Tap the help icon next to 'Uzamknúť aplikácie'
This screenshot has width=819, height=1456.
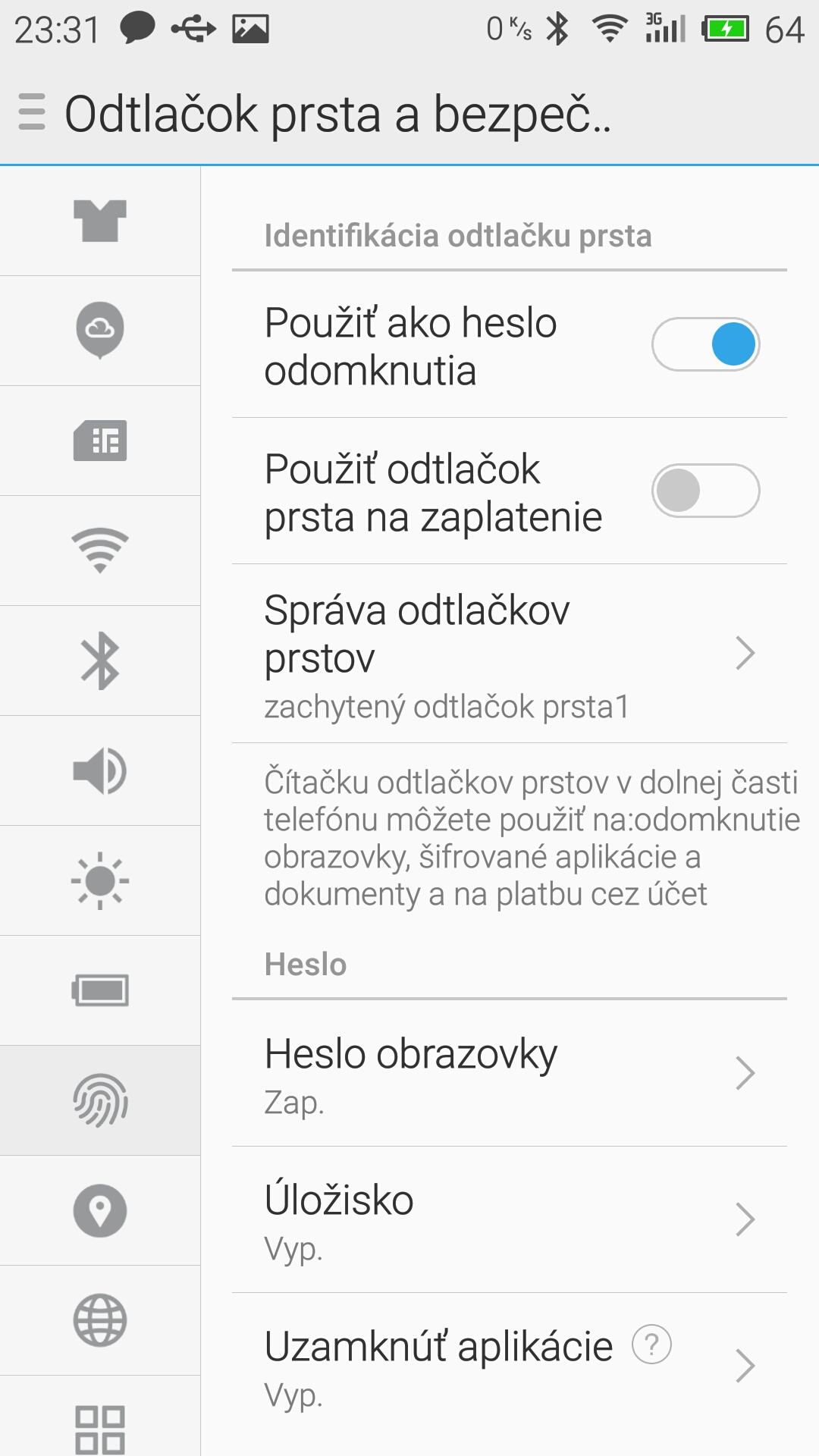coord(652,1345)
